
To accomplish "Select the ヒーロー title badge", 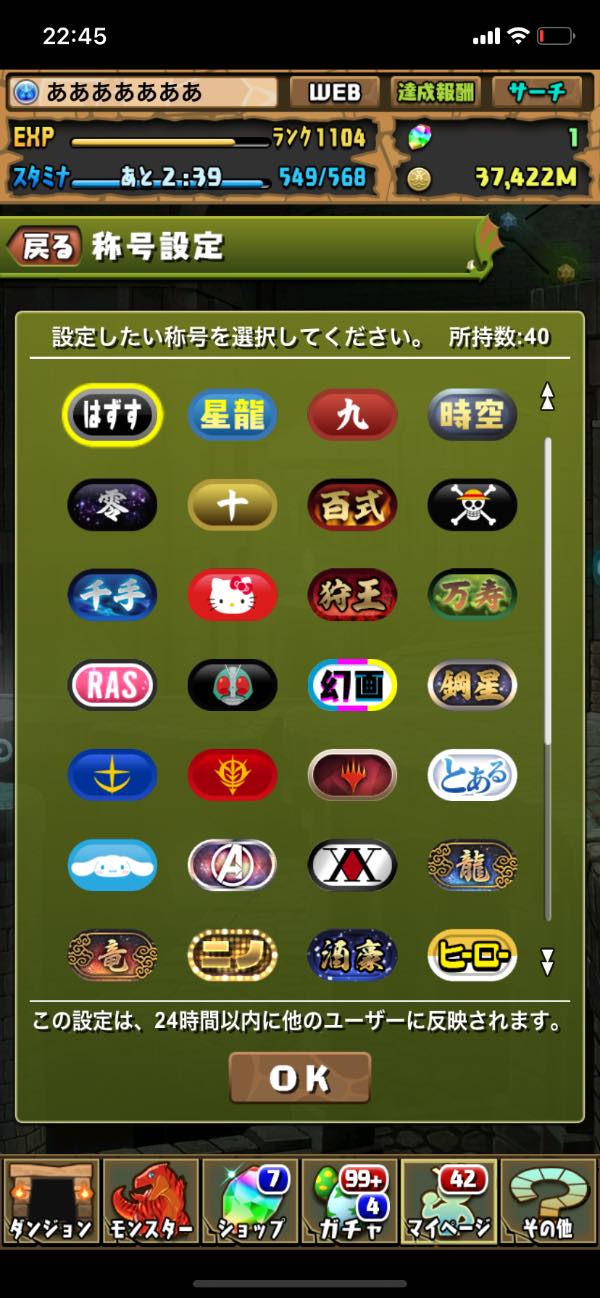I will (472, 955).
